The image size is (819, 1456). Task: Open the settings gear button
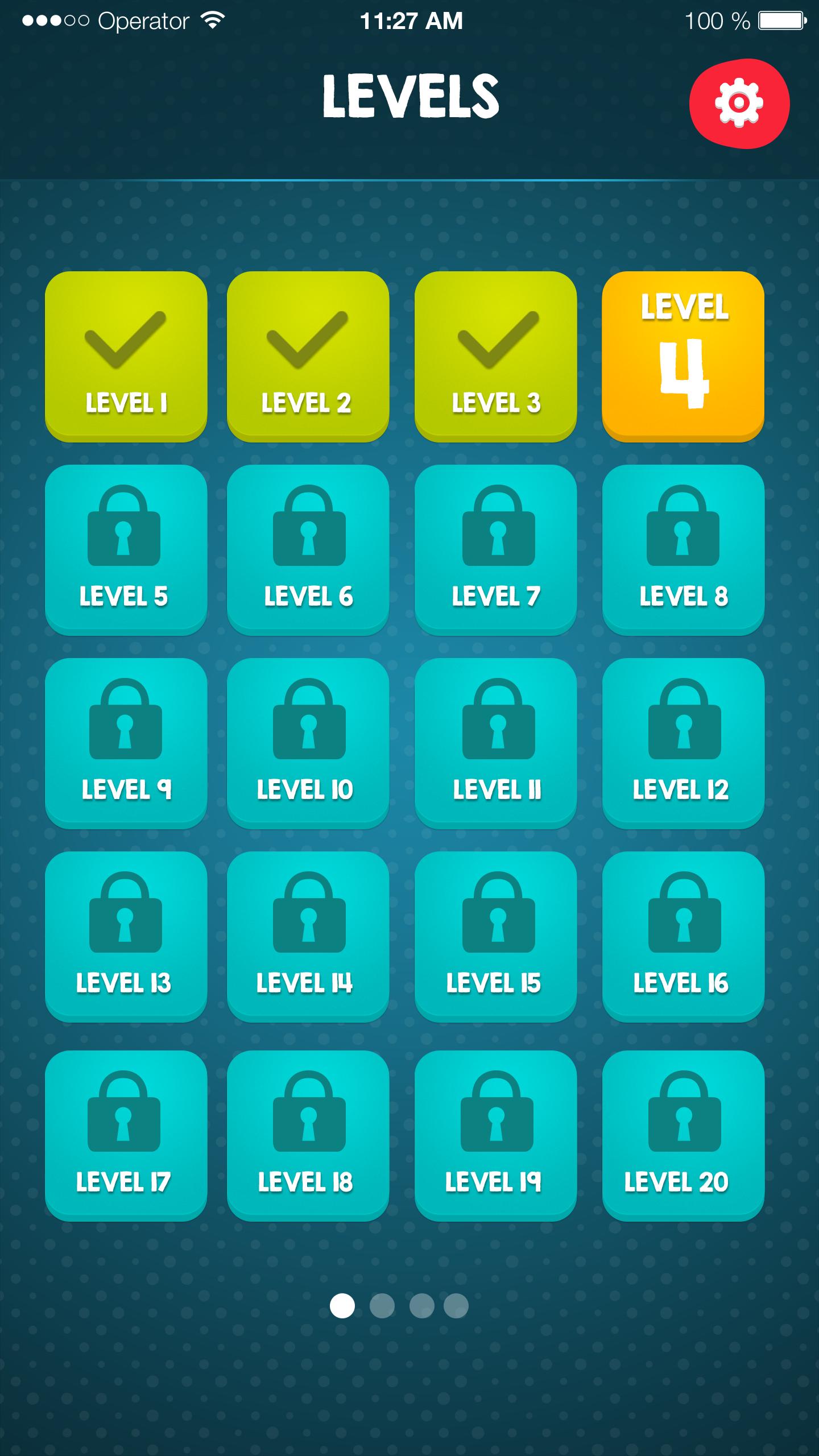point(739,104)
